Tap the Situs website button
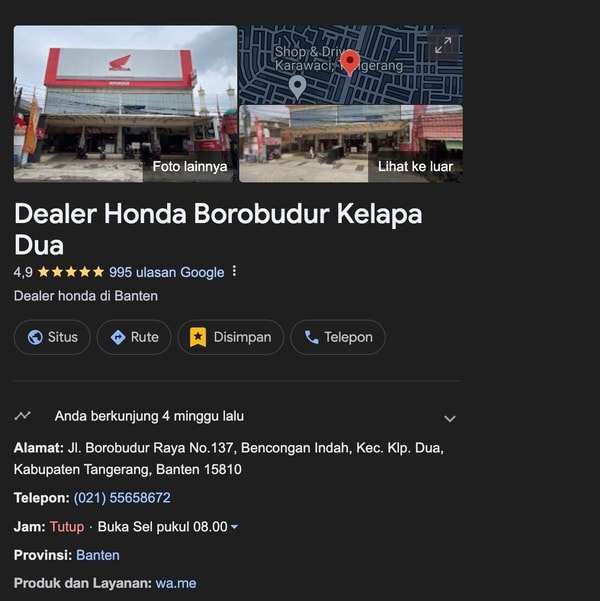The image size is (600, 601). coord(52,337)
